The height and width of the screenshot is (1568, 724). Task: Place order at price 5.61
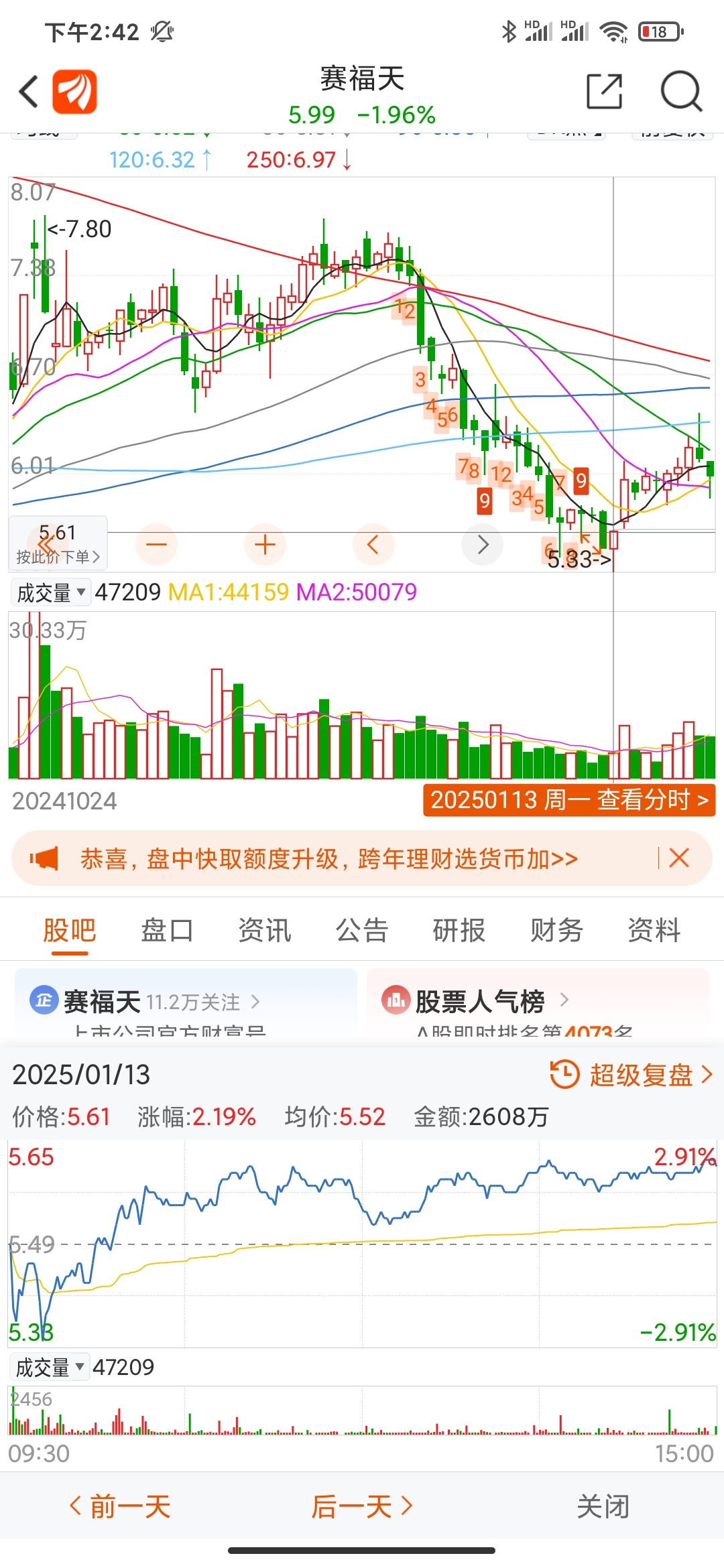point(58,543)
